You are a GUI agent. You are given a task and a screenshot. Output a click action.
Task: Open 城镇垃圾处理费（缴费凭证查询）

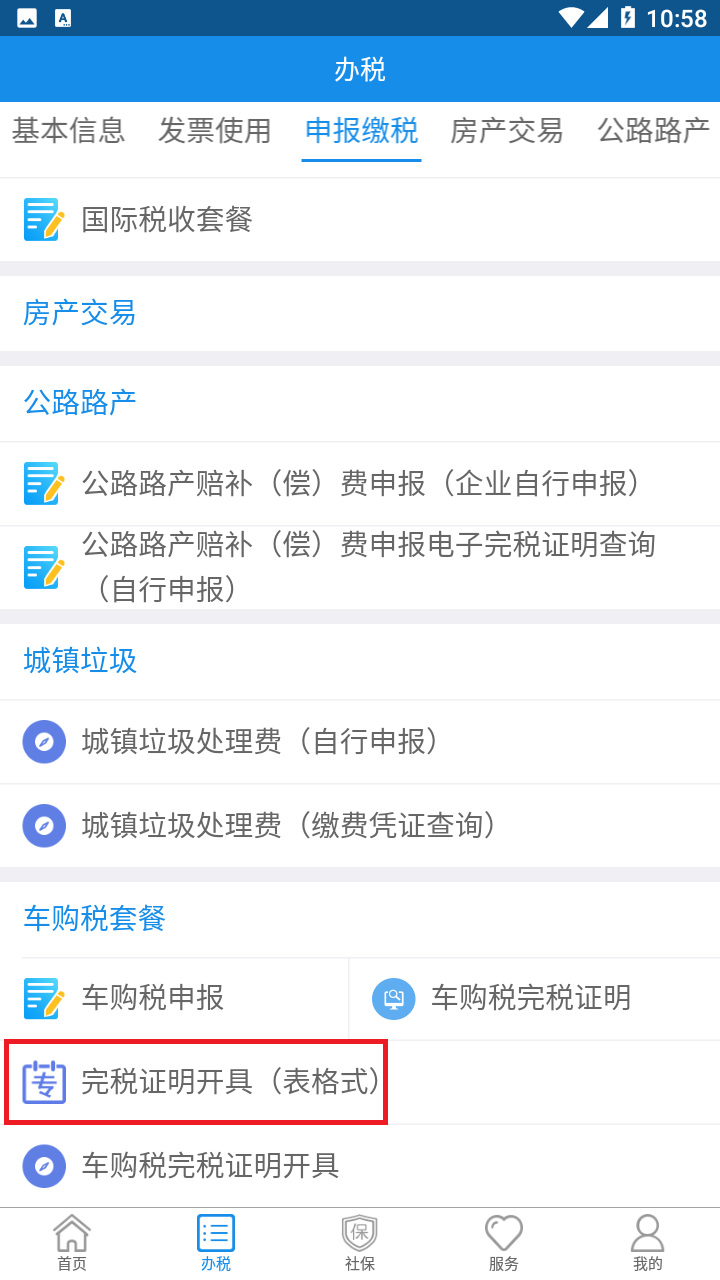[360, 826]
